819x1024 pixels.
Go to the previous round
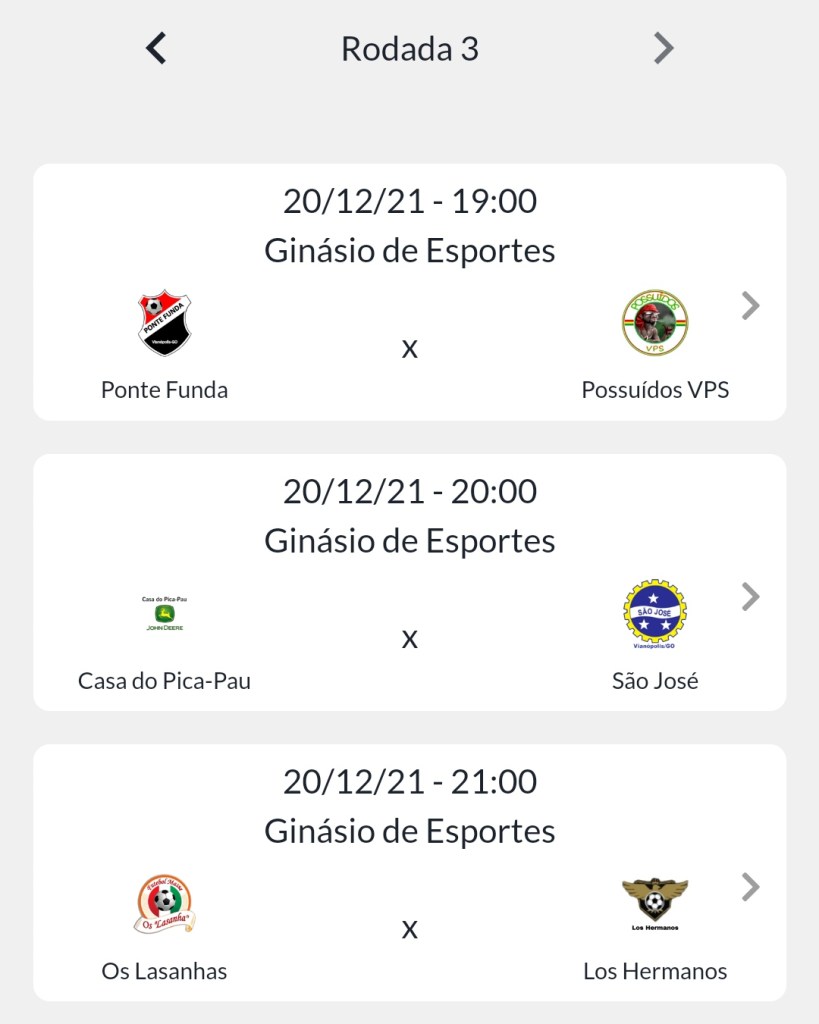156,48
